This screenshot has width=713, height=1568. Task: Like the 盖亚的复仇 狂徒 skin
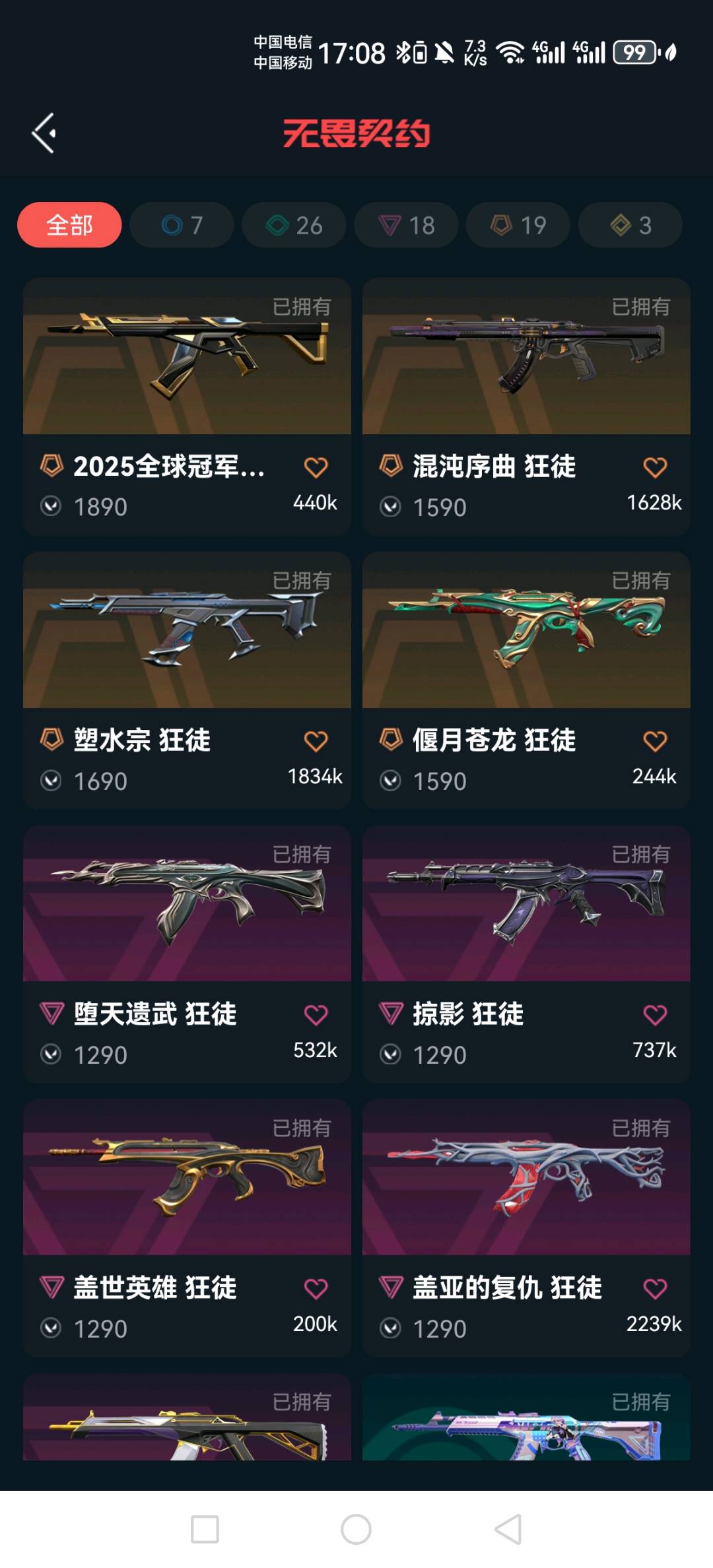(x=655, y=1289)
